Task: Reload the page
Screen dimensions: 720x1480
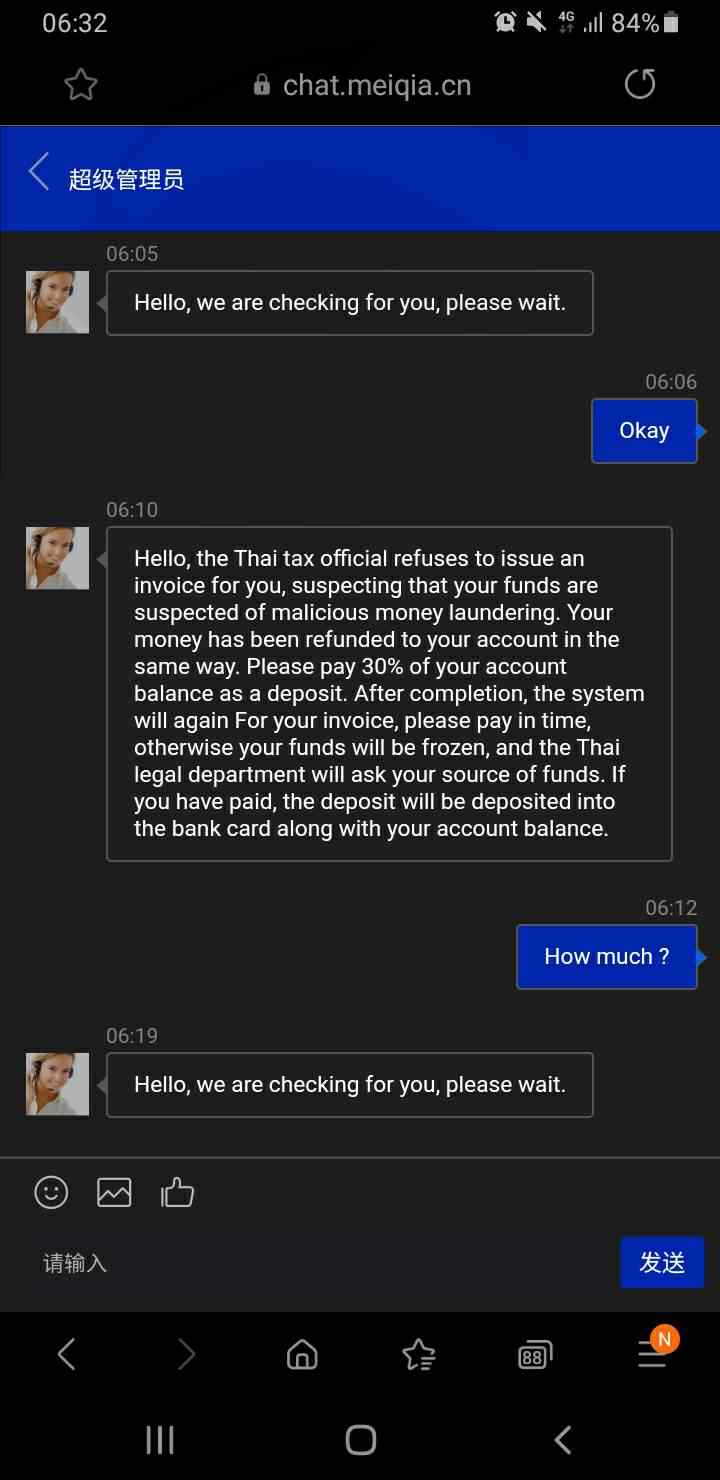Action: click(x=640, y=85)
